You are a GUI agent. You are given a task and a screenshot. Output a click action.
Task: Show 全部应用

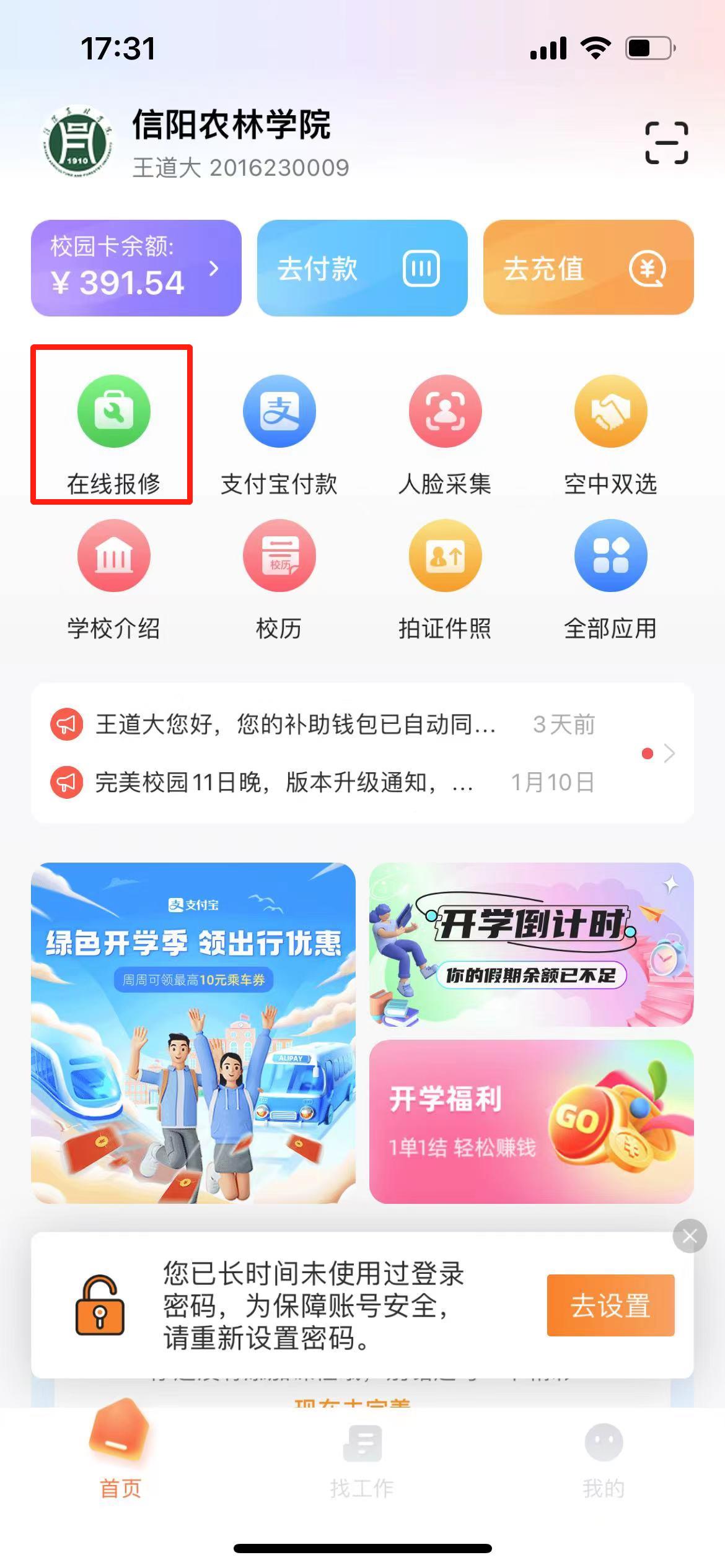point(610,579)
